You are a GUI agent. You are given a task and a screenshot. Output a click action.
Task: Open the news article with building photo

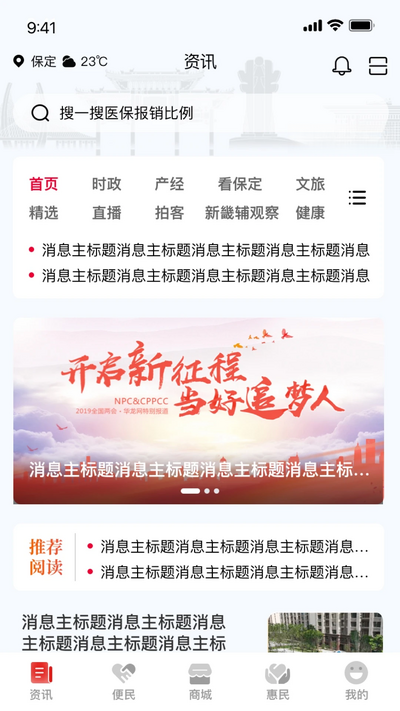(x=202, y=633)
